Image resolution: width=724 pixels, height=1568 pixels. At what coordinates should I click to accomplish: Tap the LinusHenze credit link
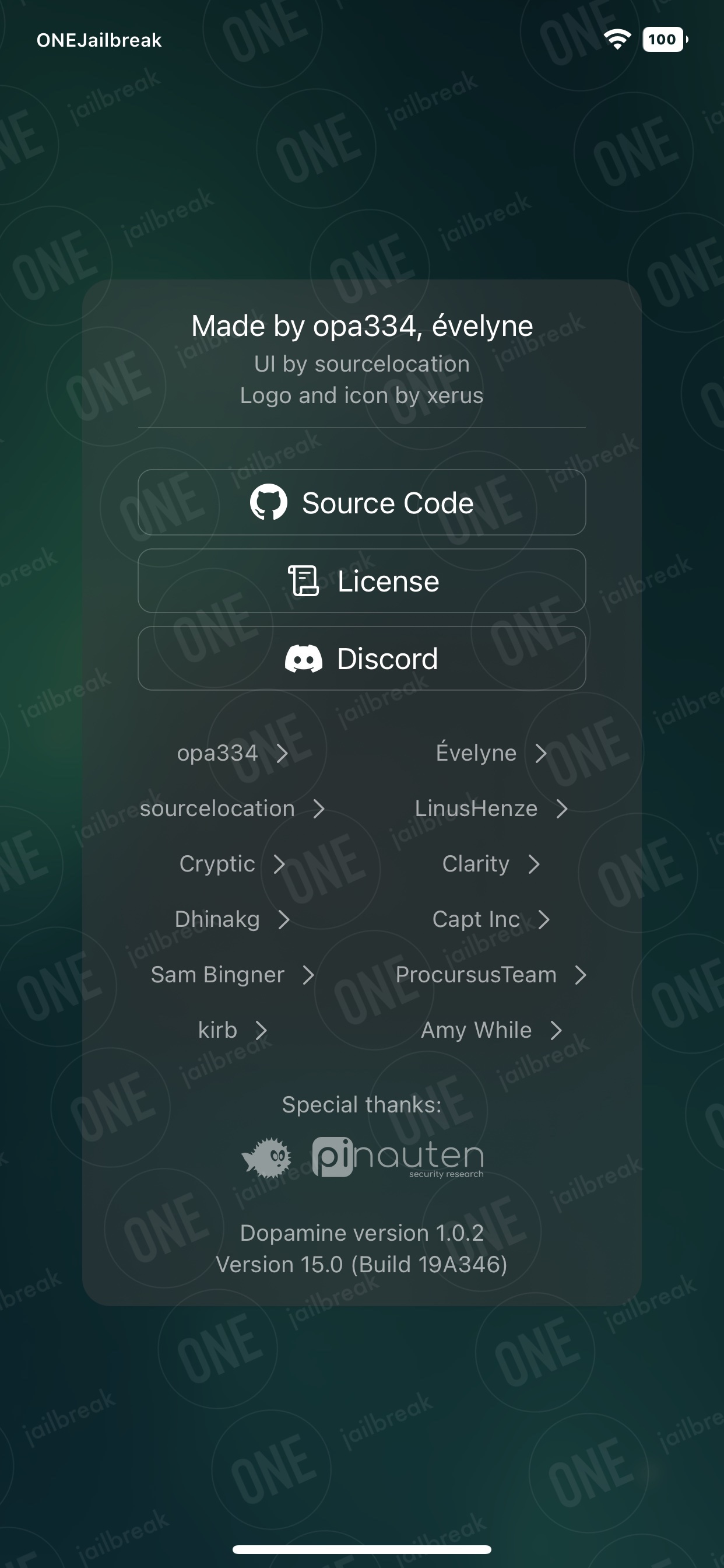pos(491,808)
